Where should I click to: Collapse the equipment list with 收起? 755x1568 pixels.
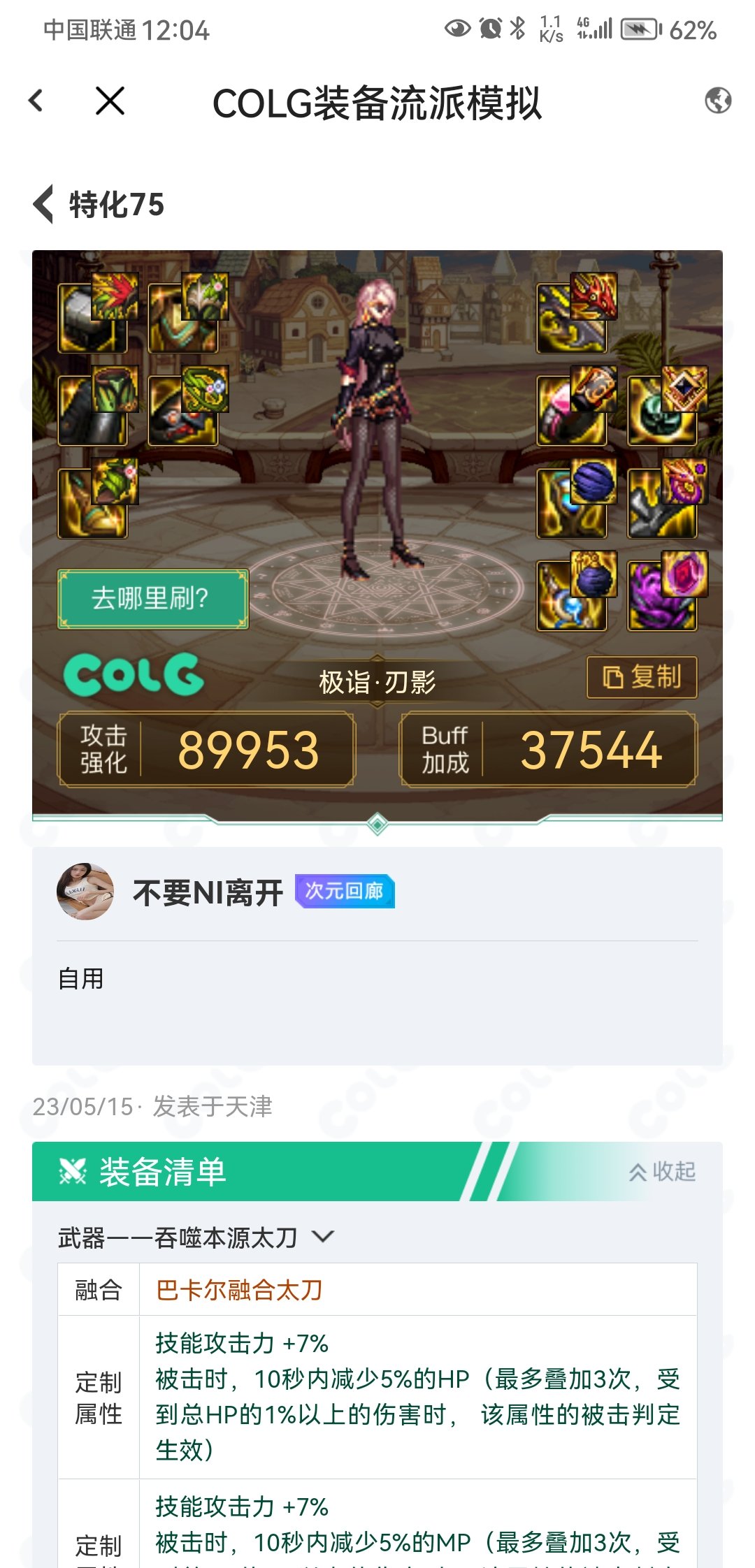pyautogui.click(x=662, y=1172)
